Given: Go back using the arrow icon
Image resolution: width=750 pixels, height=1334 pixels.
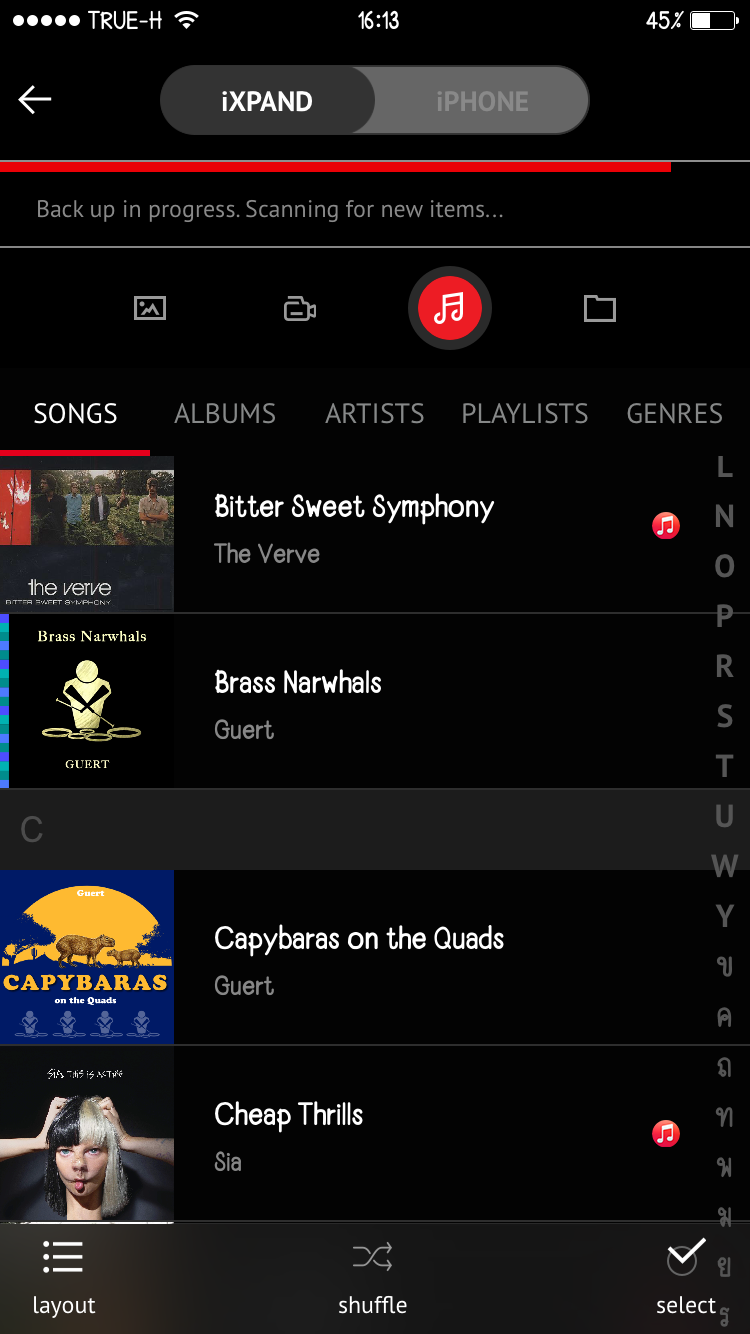Looking at the screenshot, I should 35,100.
